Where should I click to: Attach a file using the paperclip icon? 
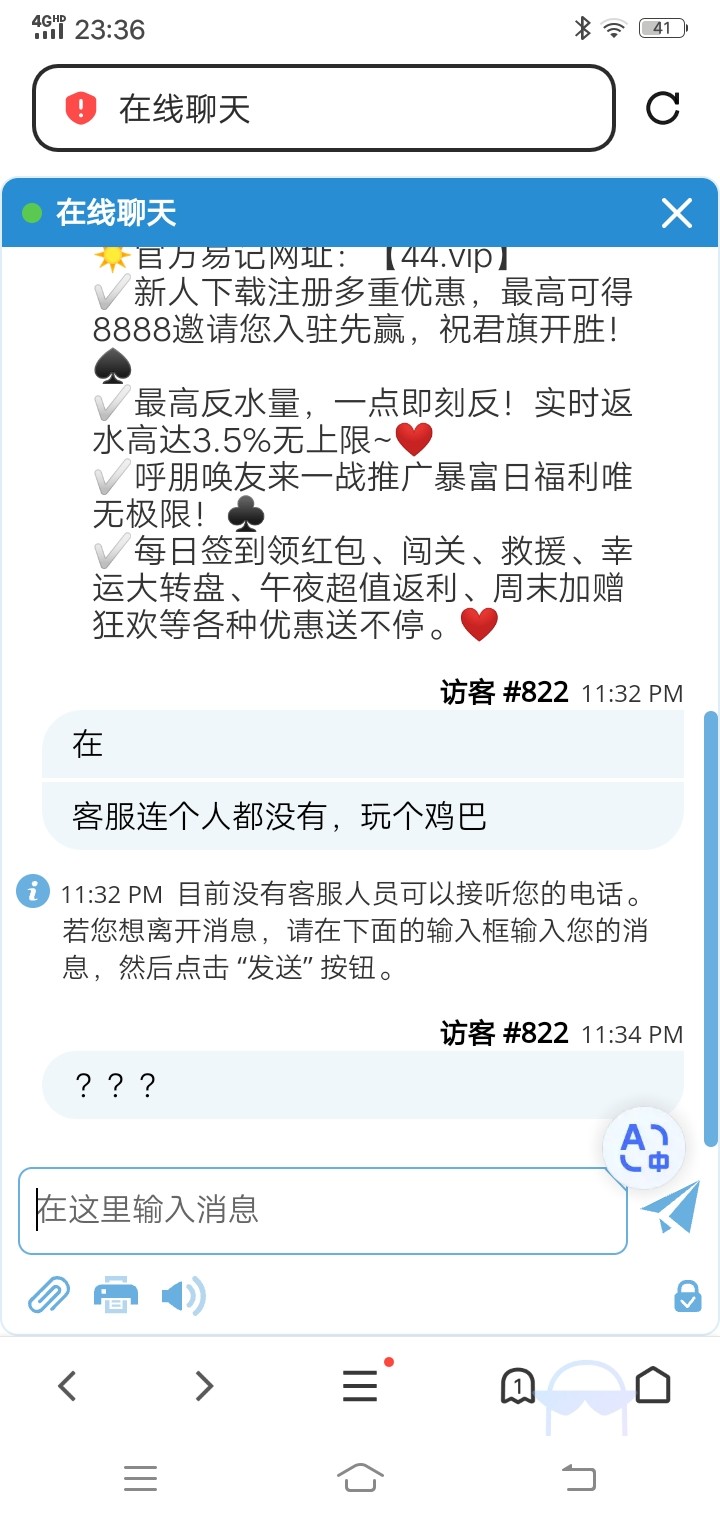coord(48,1295)
